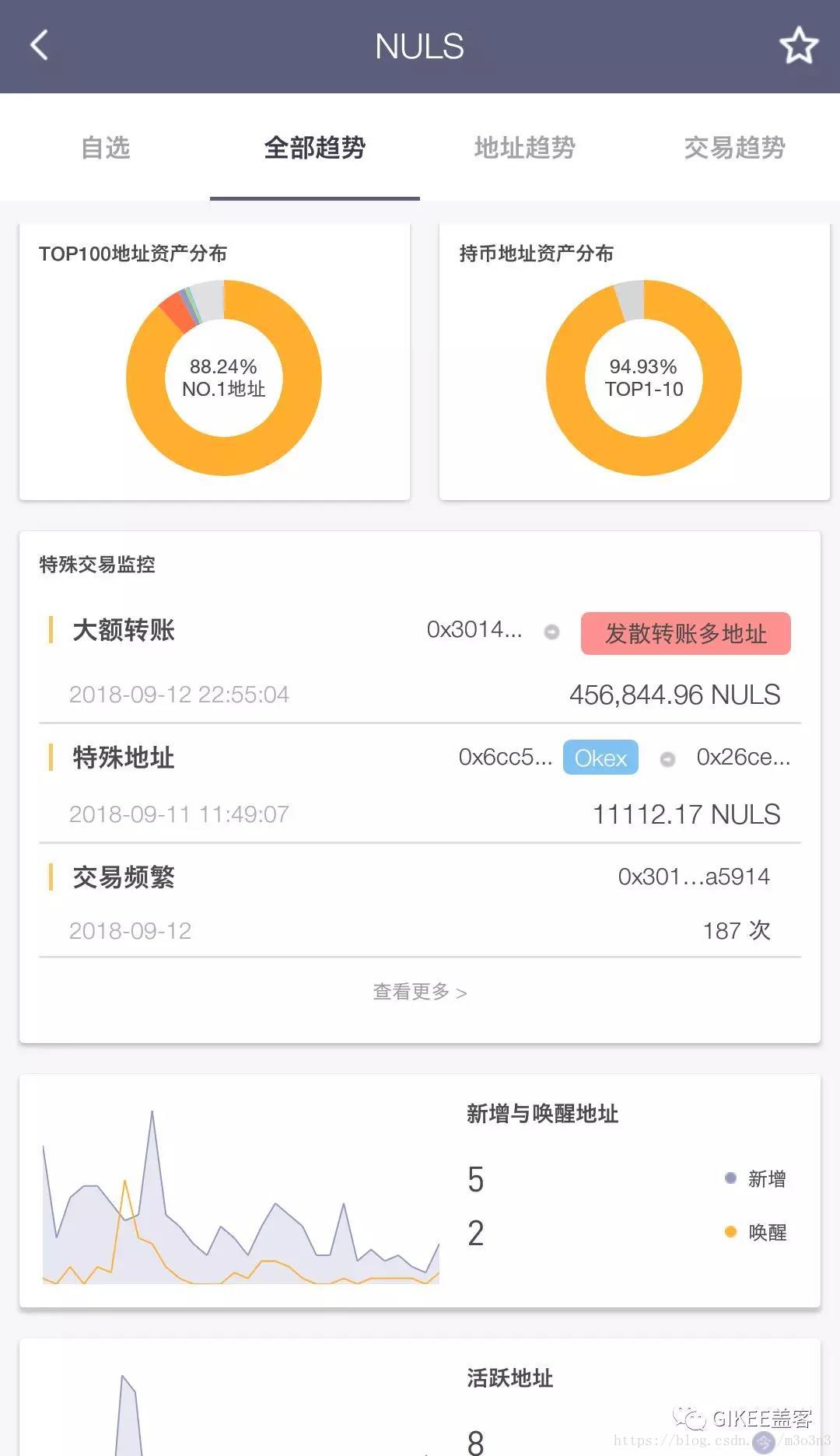Go back using the top-left arrow

40,45
